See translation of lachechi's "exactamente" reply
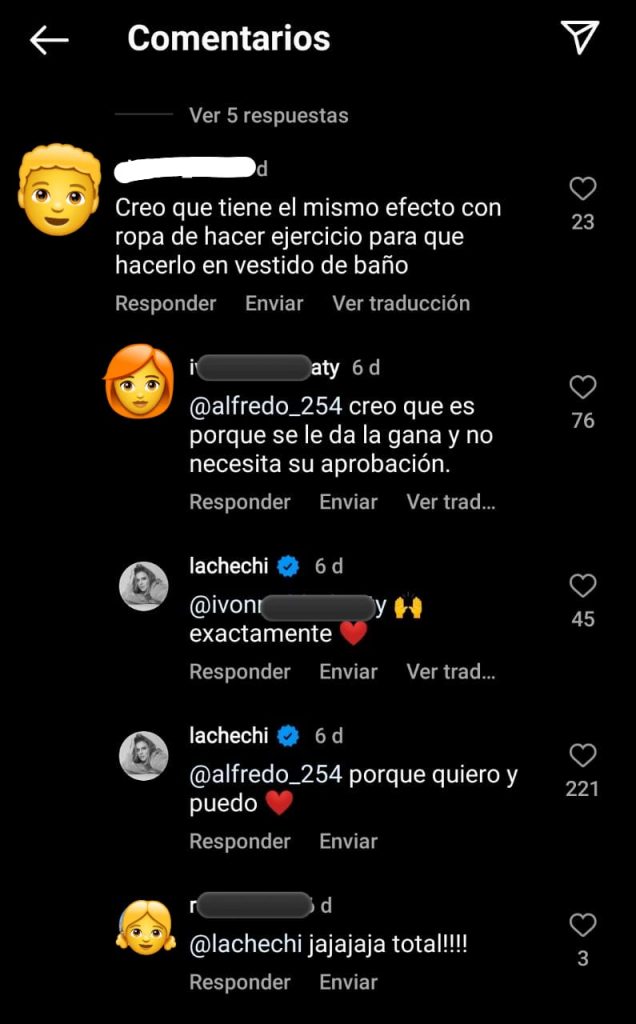Image resolution: width=636 pixels, height=1024 pixels. point(450,672)
